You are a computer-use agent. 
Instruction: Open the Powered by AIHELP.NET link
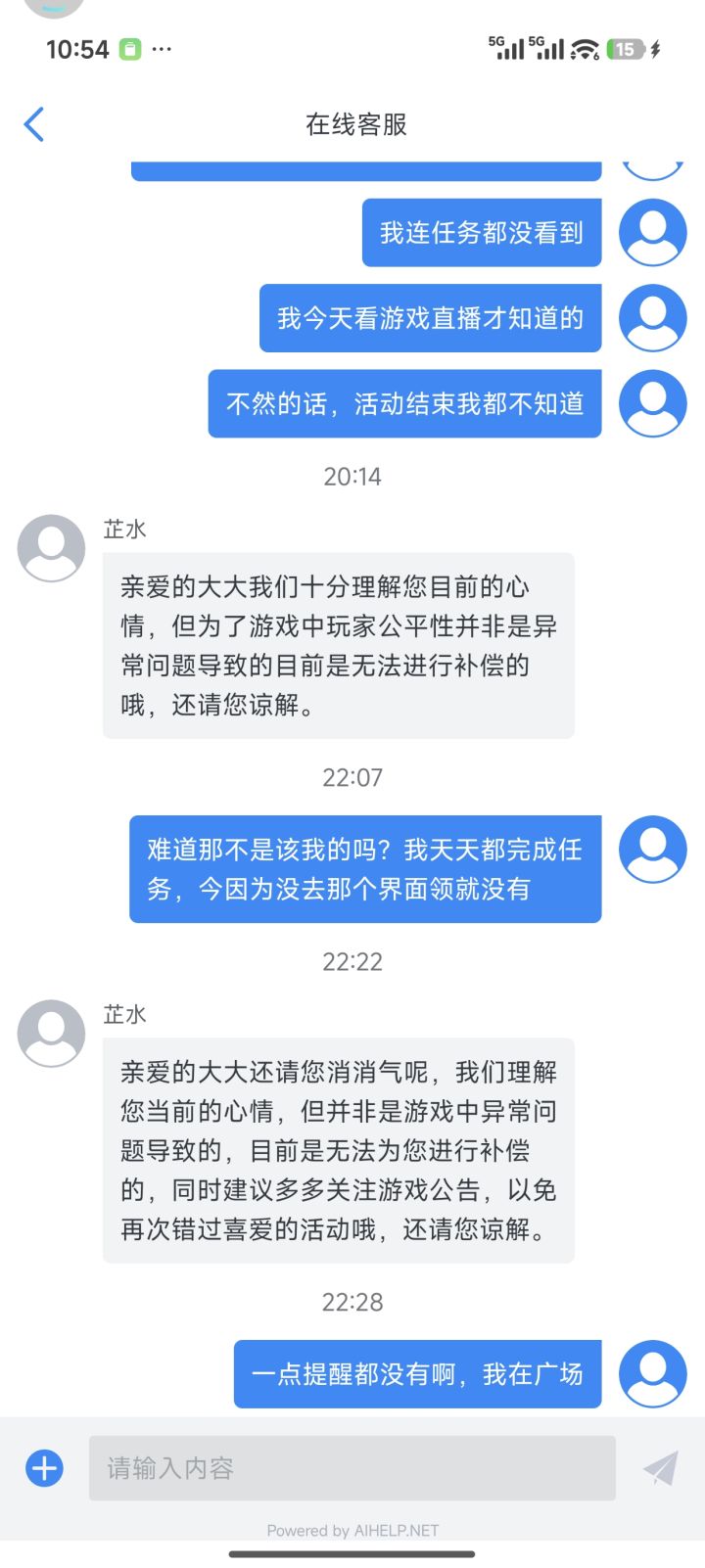pos(352,1530)
